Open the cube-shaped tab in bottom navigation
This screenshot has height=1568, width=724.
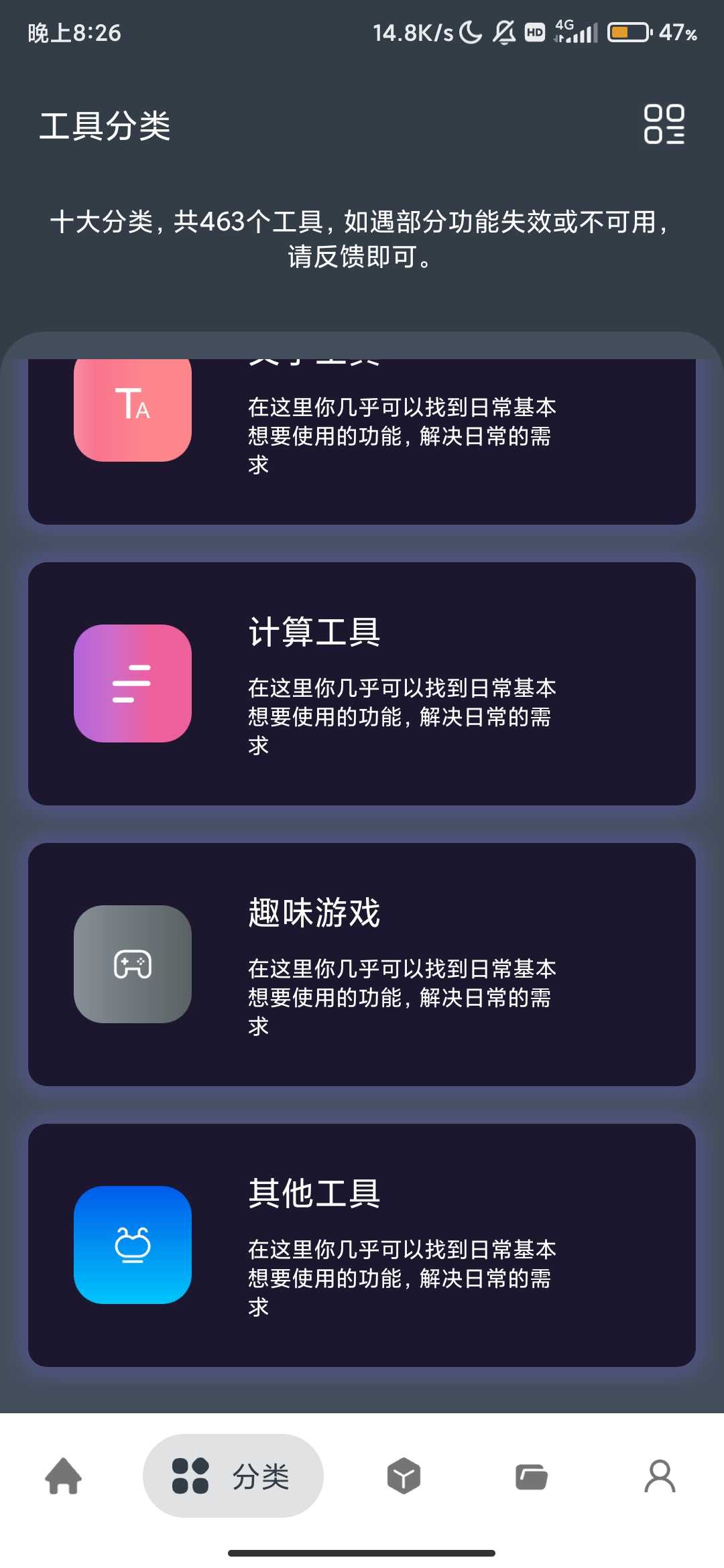(x=402, y=1476)
